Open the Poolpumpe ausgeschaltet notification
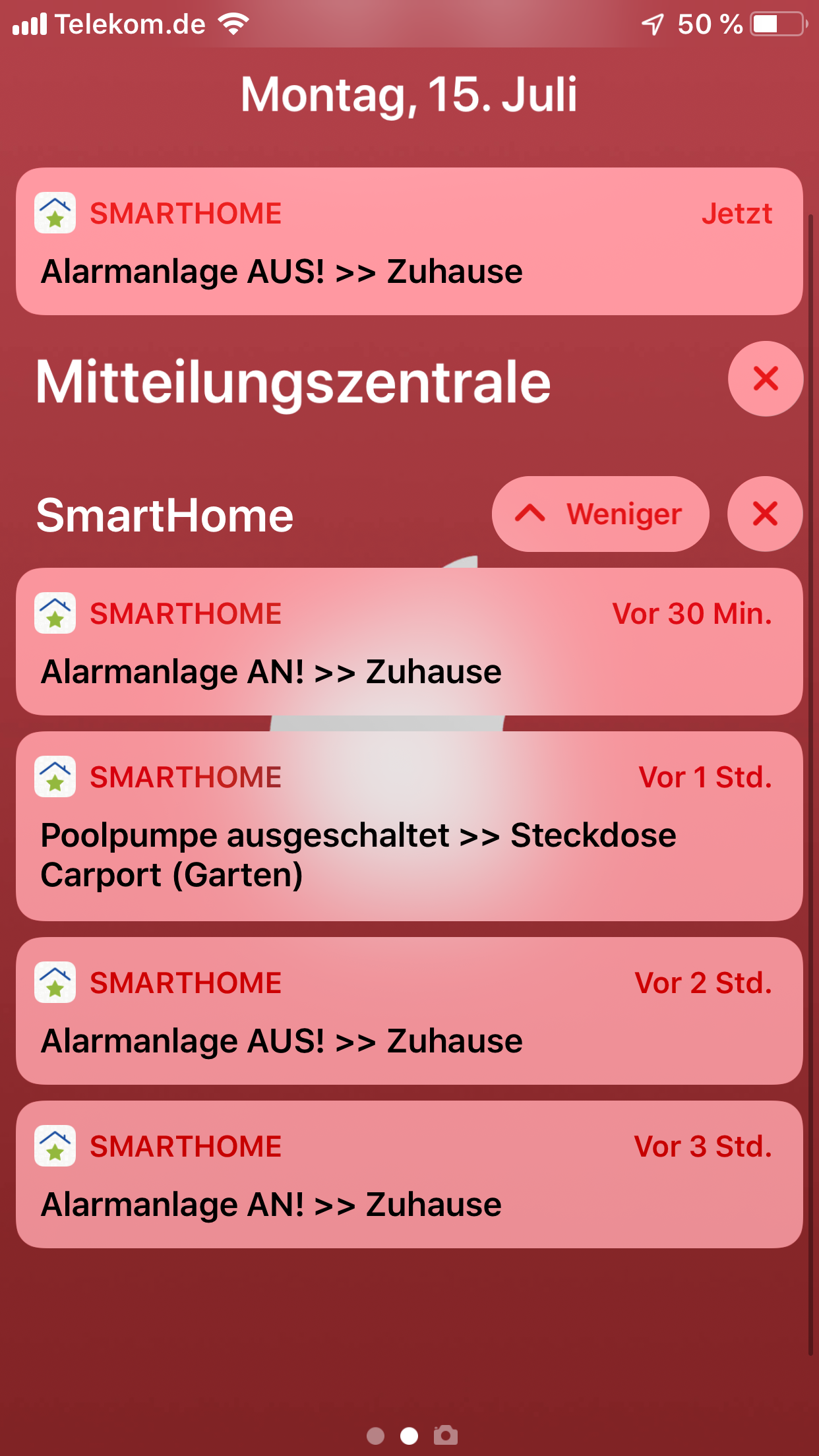 409,826
